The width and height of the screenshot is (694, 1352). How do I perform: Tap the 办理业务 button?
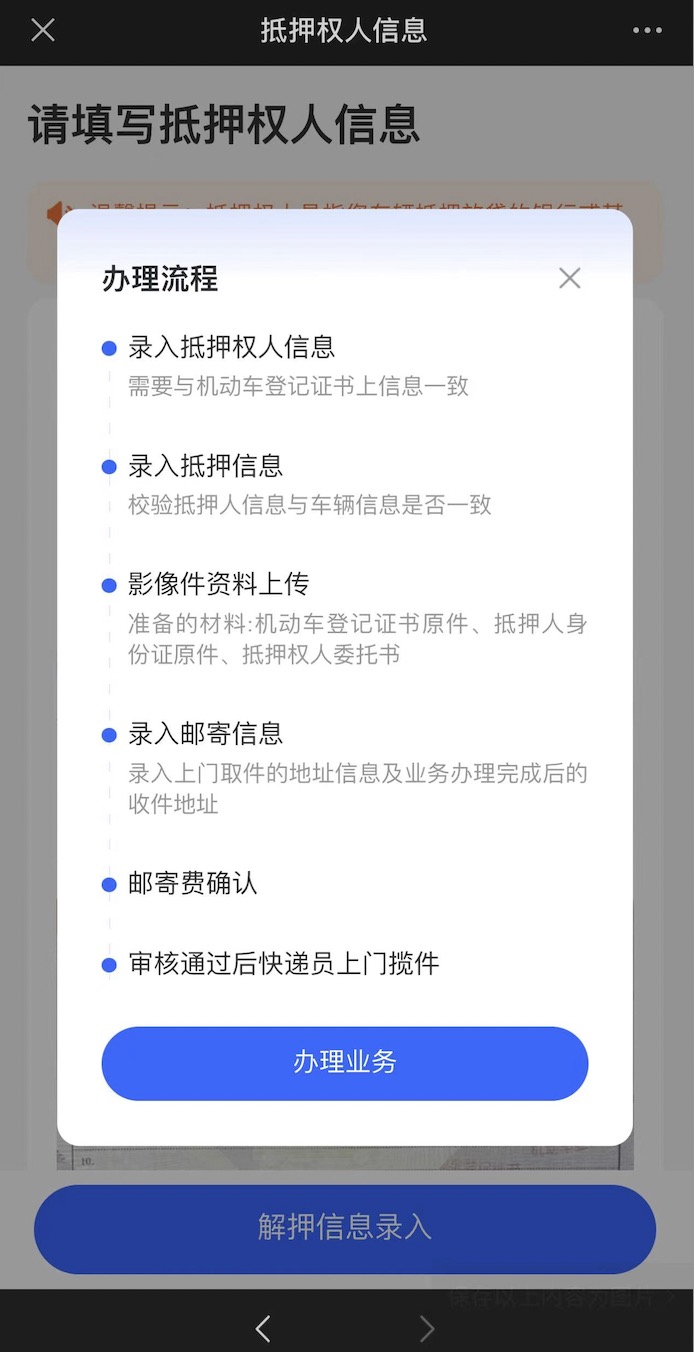(344, 1063)
